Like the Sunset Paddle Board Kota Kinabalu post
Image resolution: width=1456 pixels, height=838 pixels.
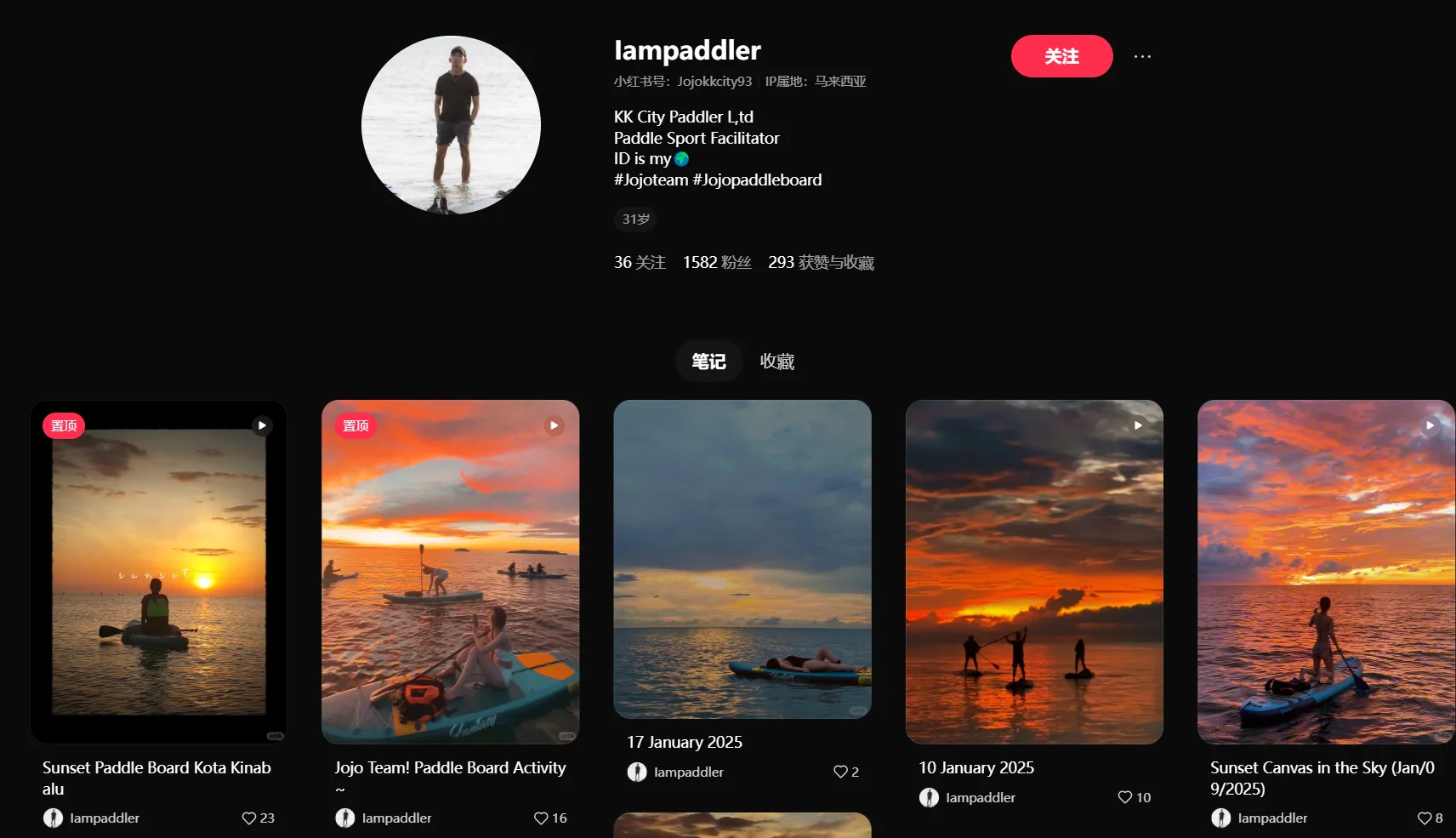point(249,818)
